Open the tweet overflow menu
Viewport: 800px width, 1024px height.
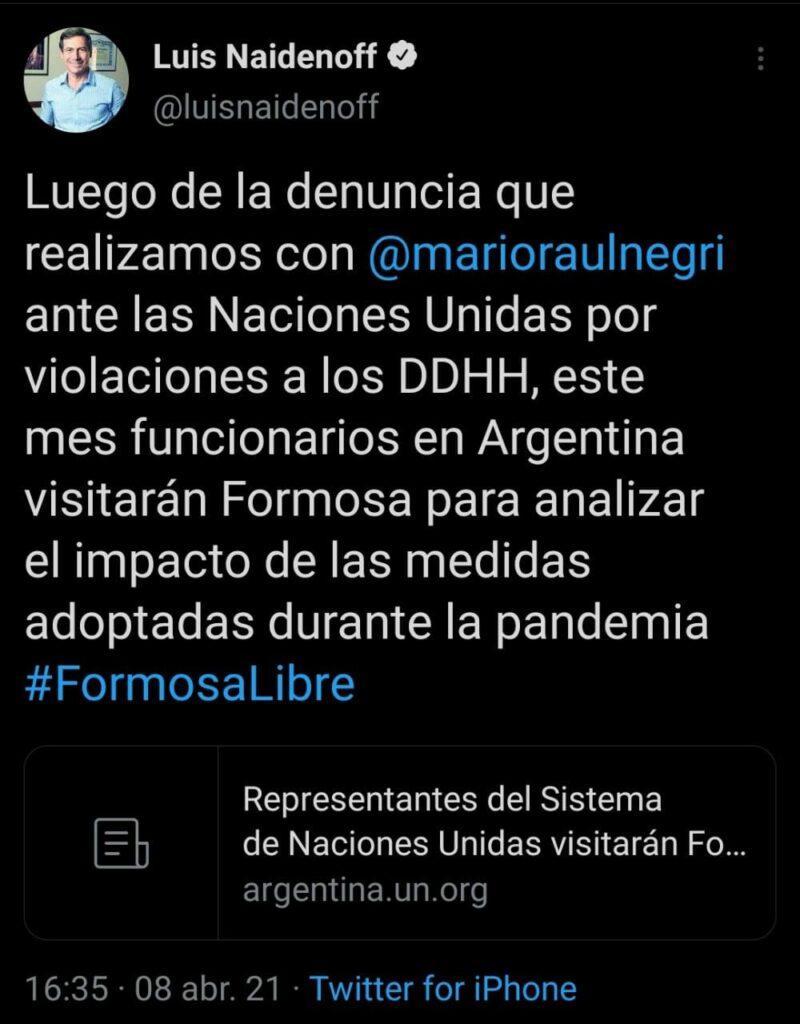pyautogui.click(x=761, y=60)
